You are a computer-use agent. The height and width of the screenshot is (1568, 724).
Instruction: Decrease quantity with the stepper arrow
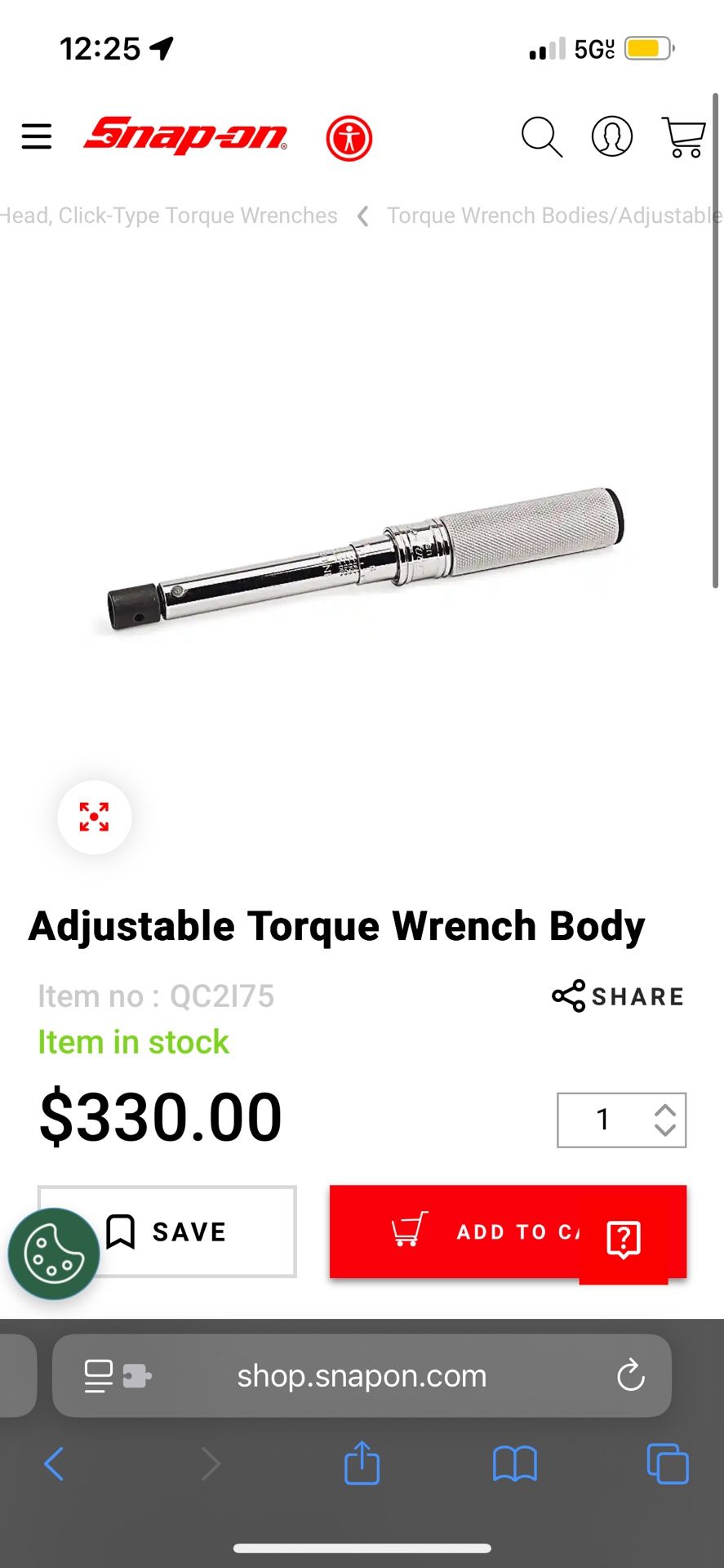pos(664,1131)
